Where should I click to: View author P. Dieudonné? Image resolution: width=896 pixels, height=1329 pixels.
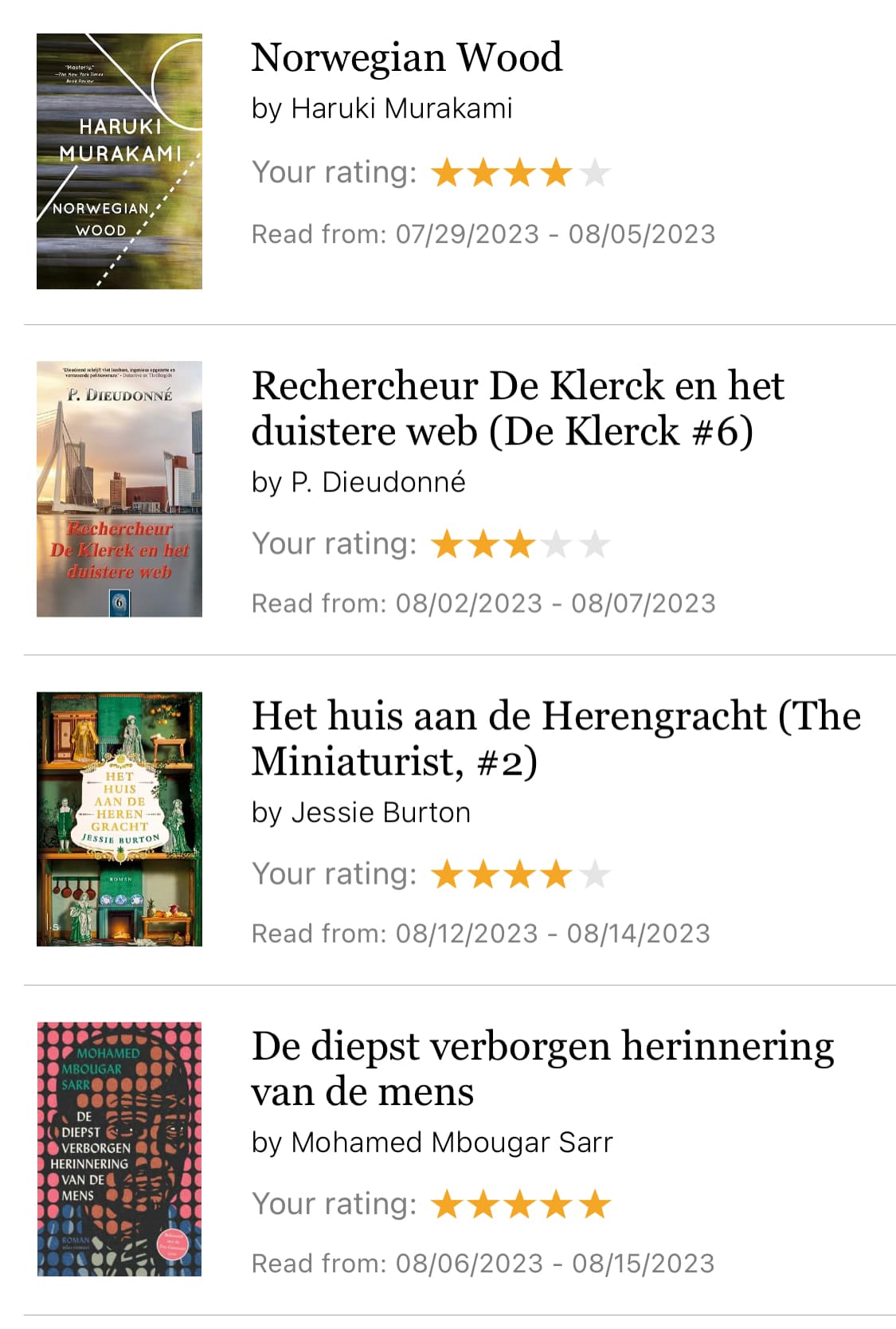378,482
